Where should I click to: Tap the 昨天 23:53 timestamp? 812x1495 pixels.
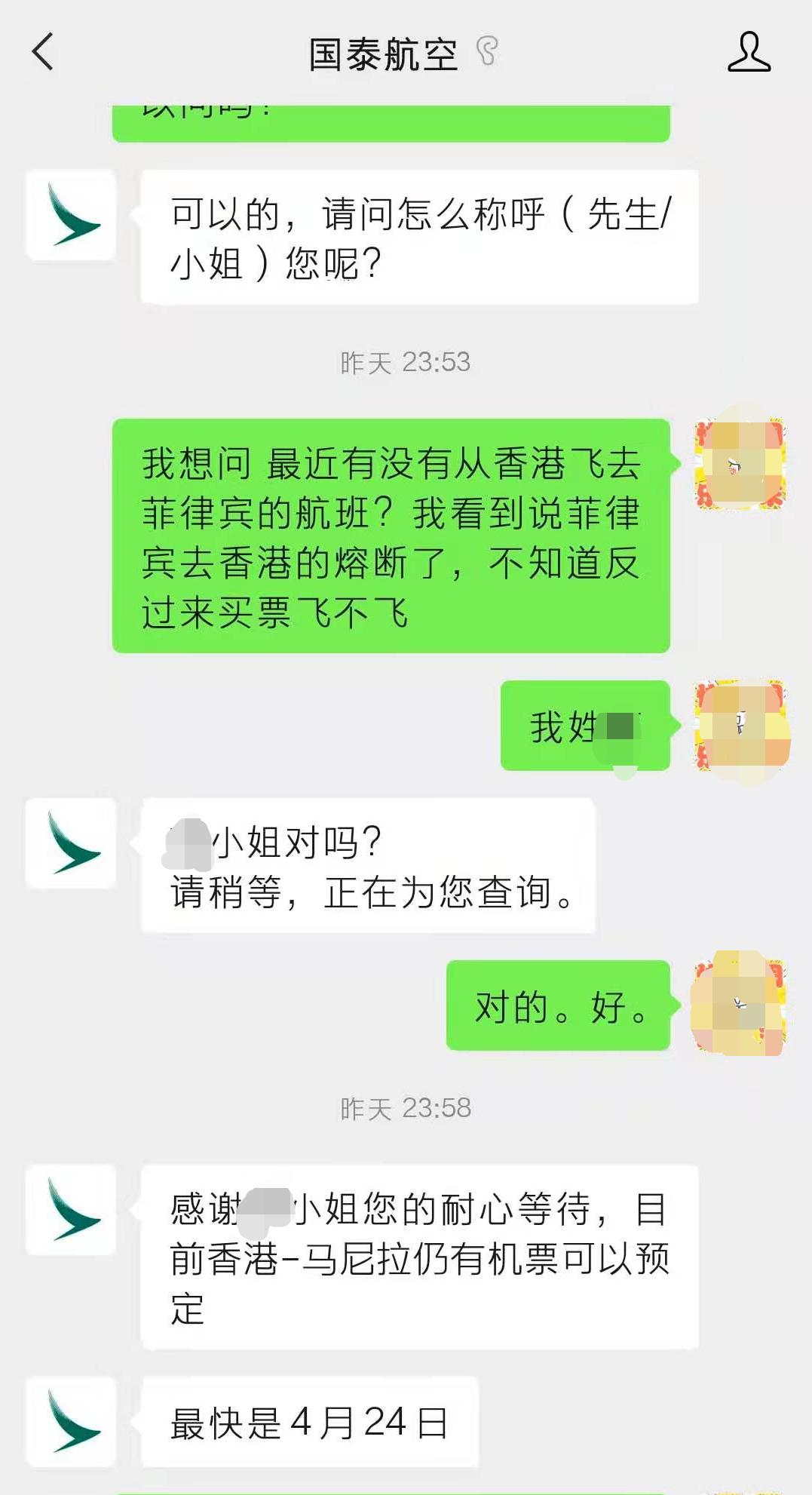406,361
